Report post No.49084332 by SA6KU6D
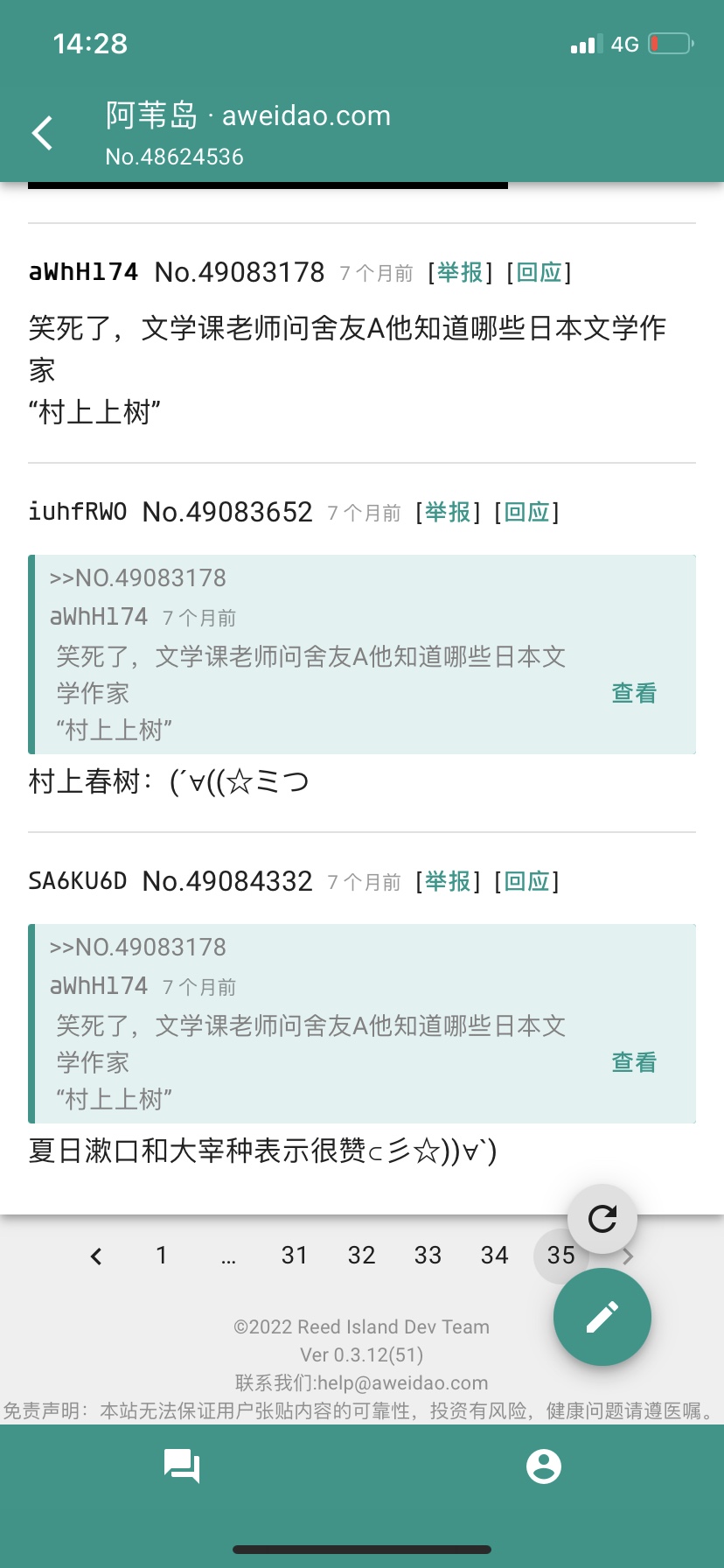 448,881
